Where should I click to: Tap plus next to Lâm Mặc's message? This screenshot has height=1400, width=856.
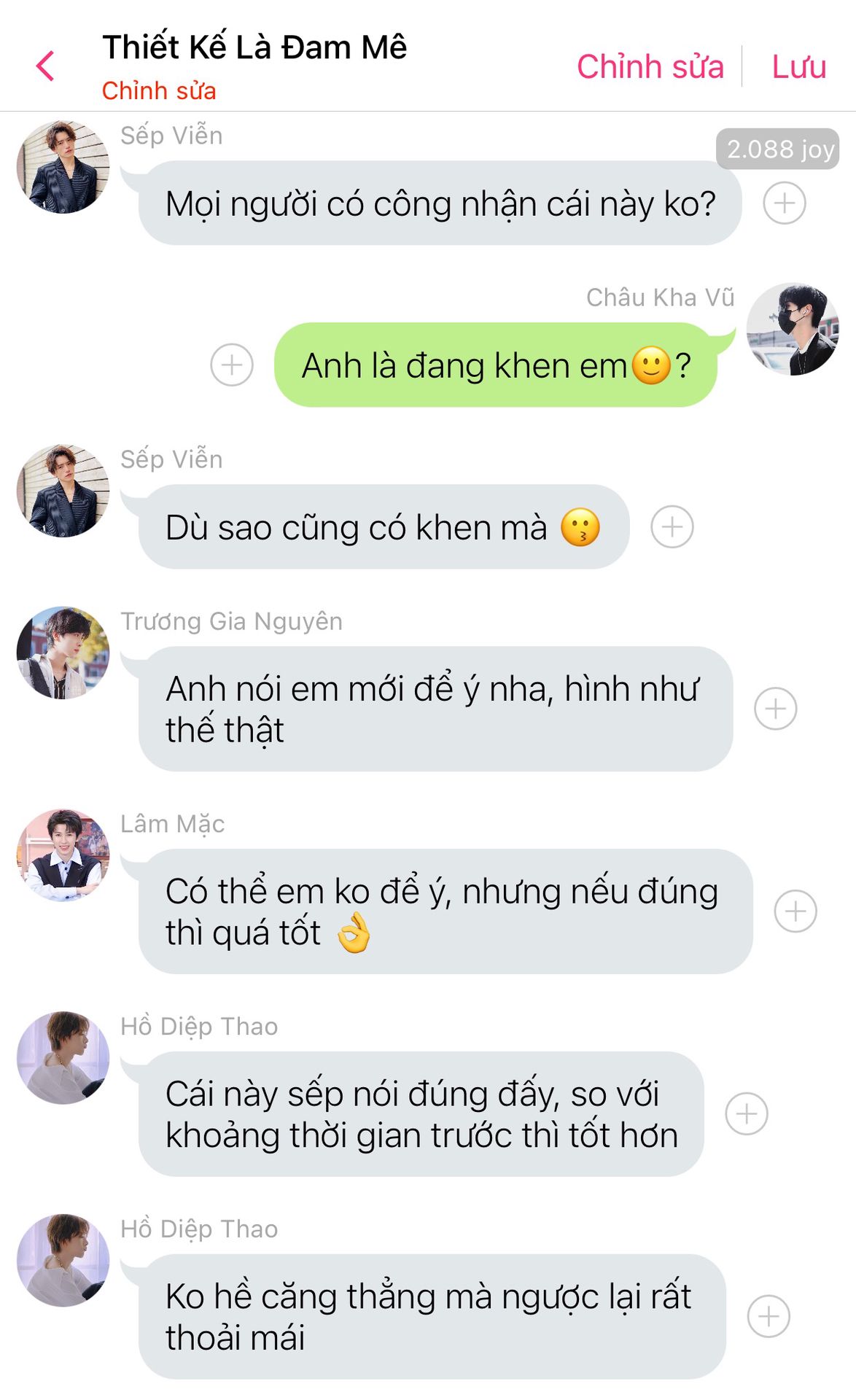coord(795,911)
